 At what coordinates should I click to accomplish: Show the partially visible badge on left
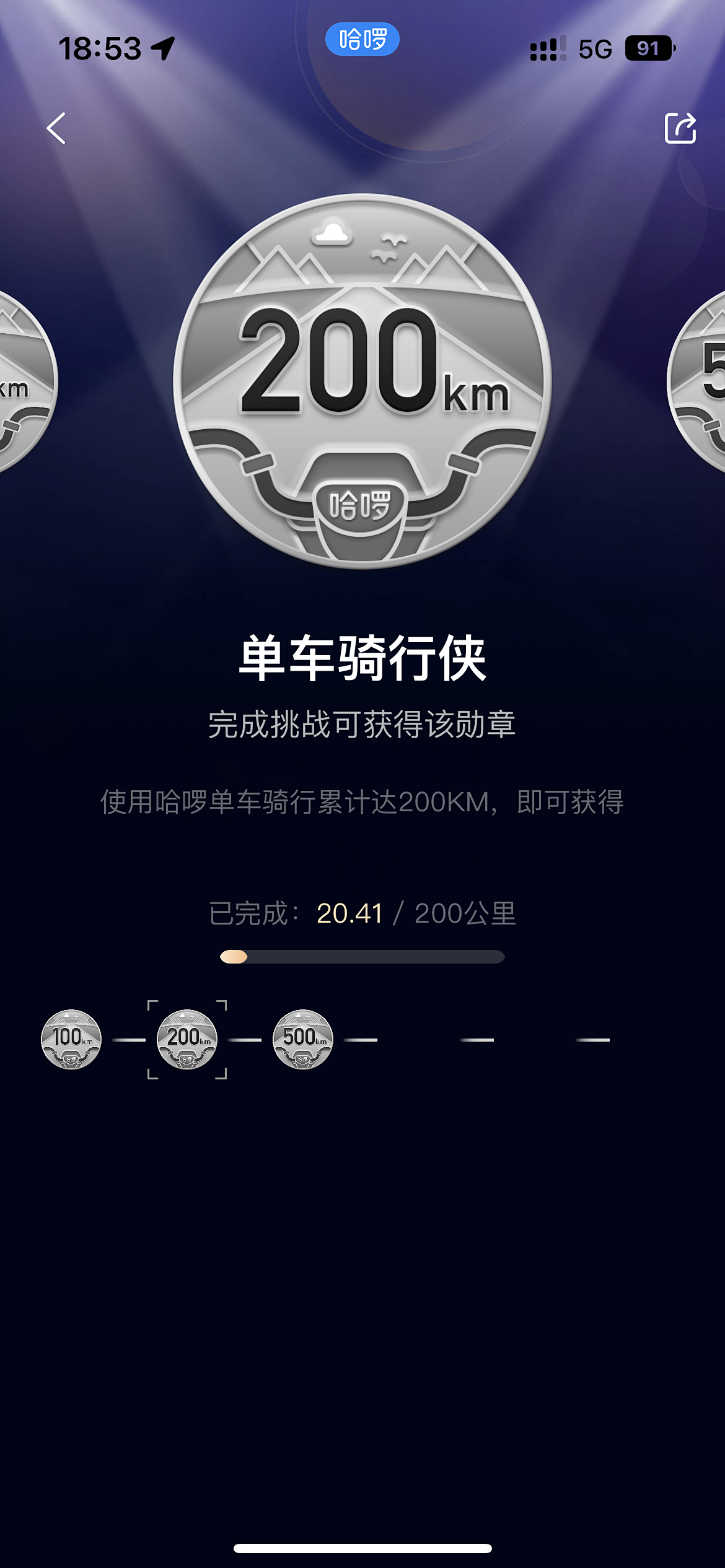pyautogui.click(x=25, y=381)
